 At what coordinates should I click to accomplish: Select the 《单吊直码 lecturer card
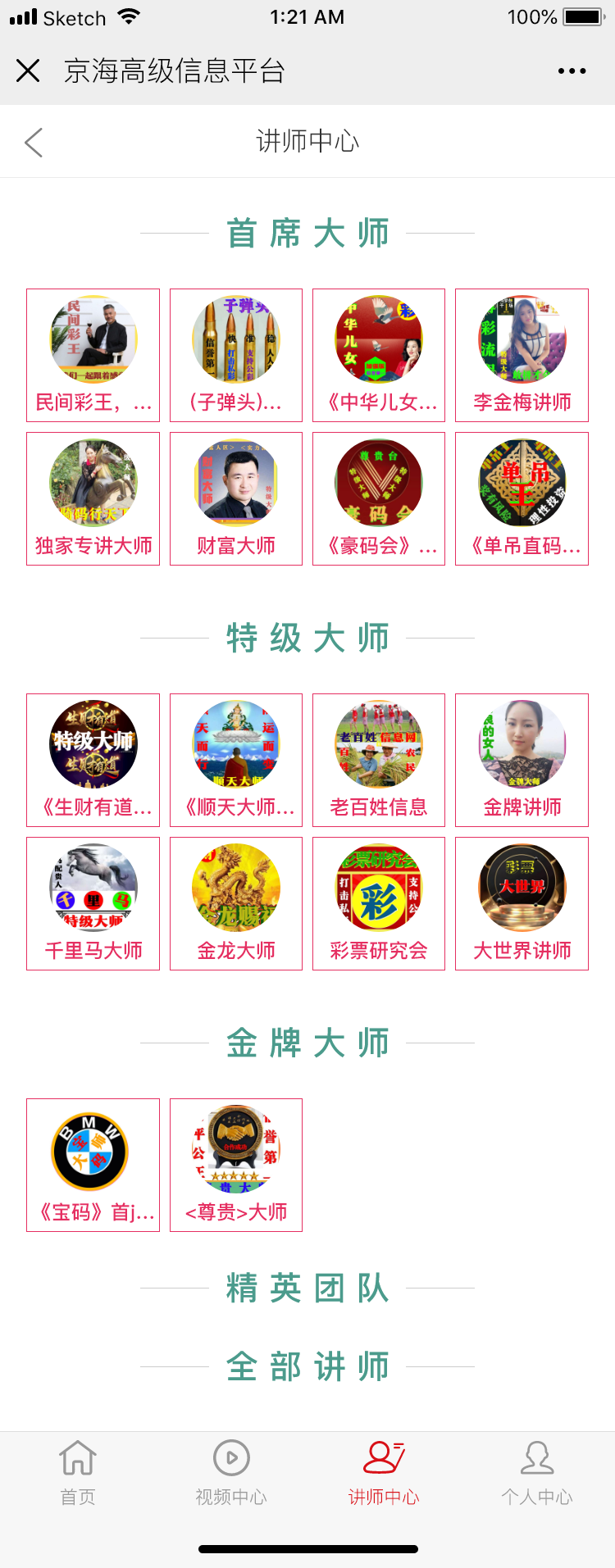point(522,498)
